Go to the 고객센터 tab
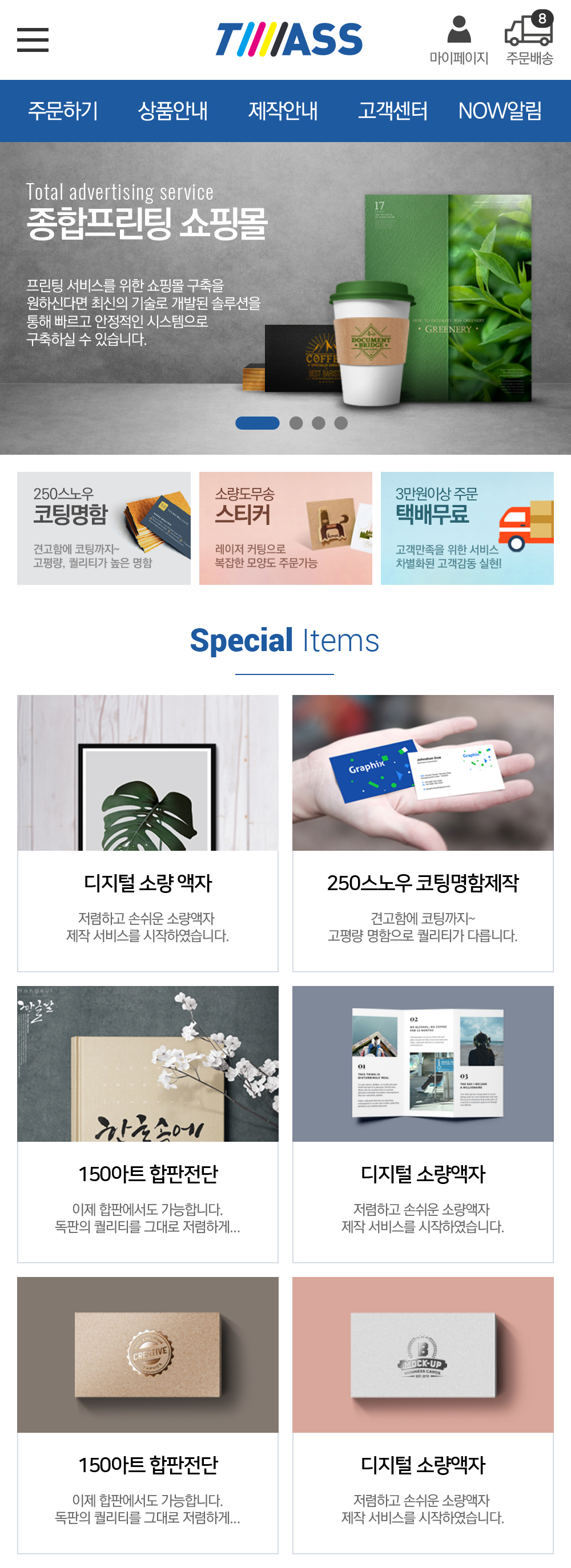The height and width of the screenshot is (1568, 571). tap(392, 111)
